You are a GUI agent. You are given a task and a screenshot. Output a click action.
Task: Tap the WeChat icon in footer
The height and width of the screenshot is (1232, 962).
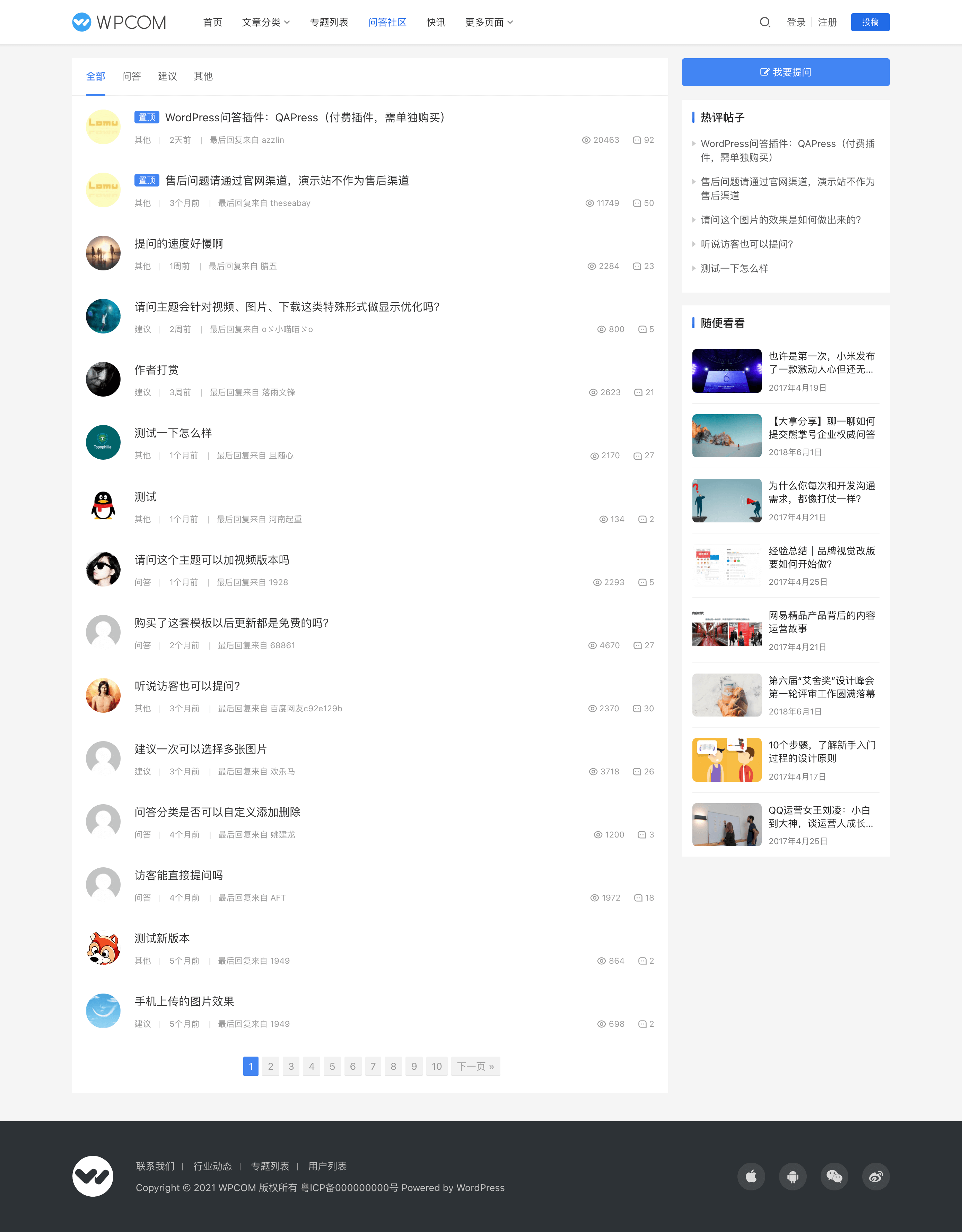[834, 1176]
